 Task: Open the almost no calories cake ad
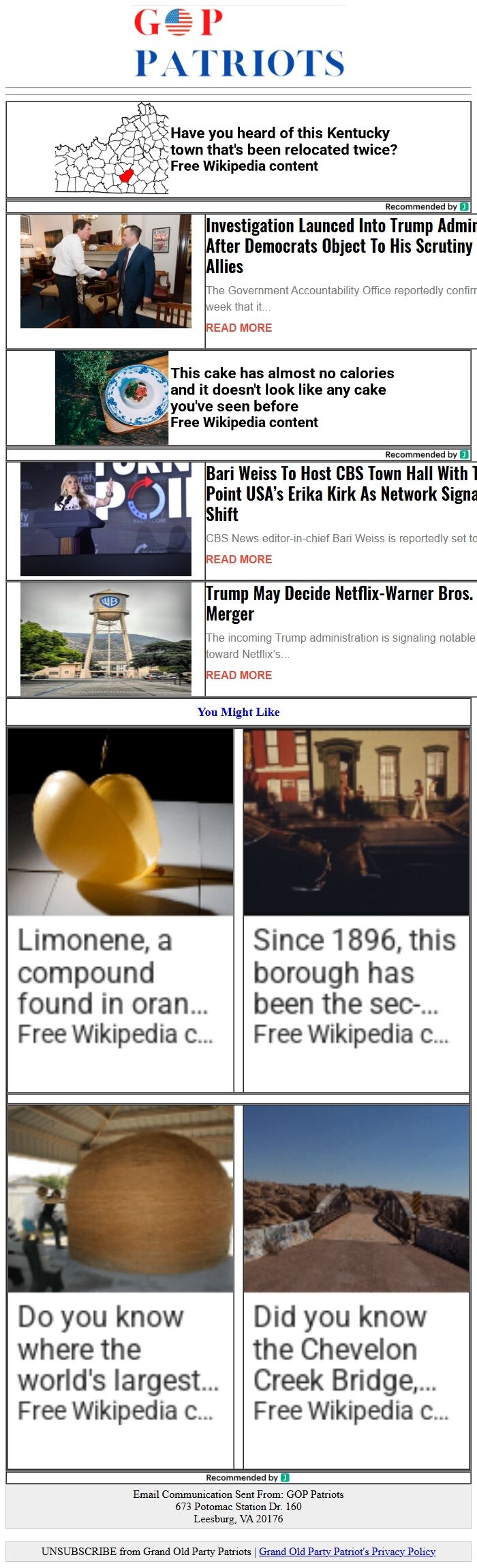tap(281, 397)
